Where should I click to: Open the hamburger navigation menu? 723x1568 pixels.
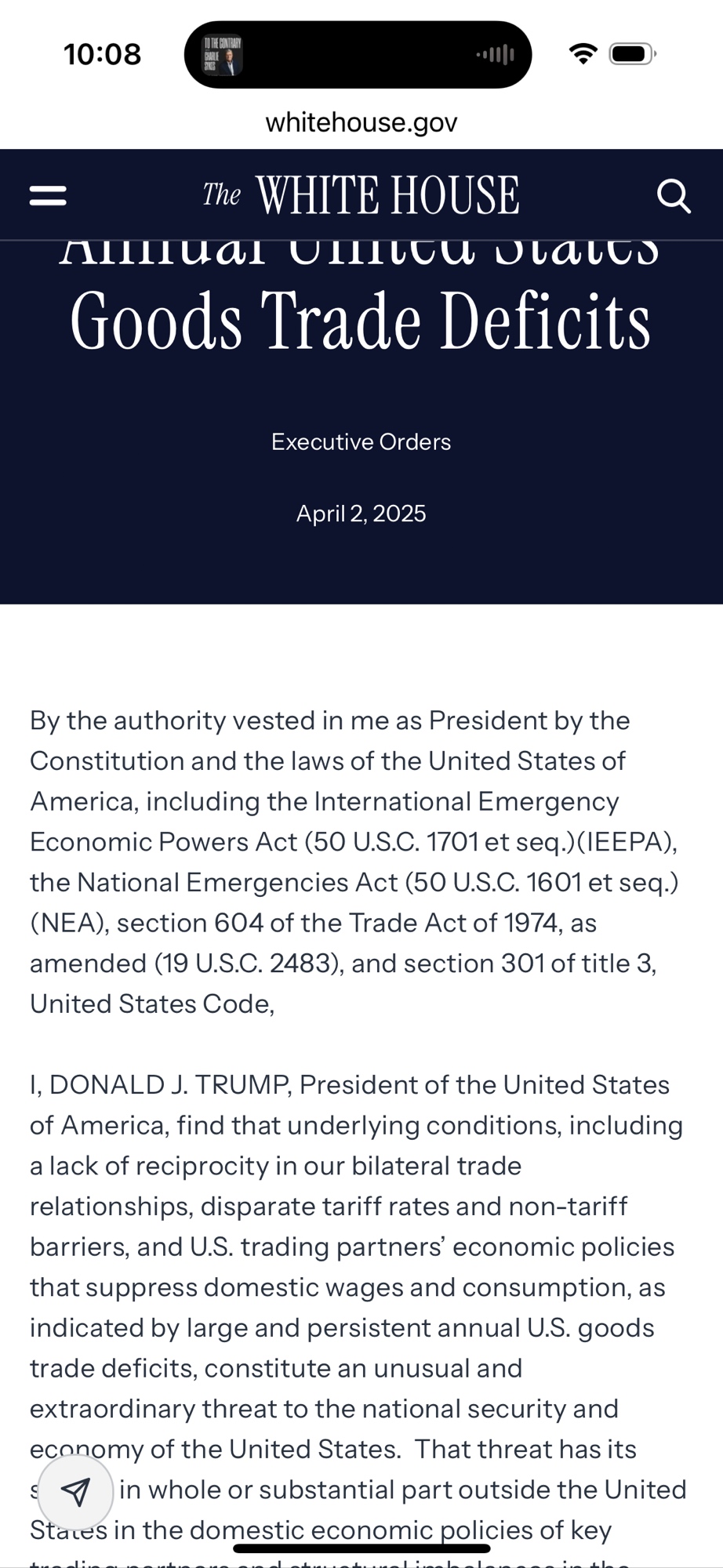pyautogui.click(x=48, y=195)
